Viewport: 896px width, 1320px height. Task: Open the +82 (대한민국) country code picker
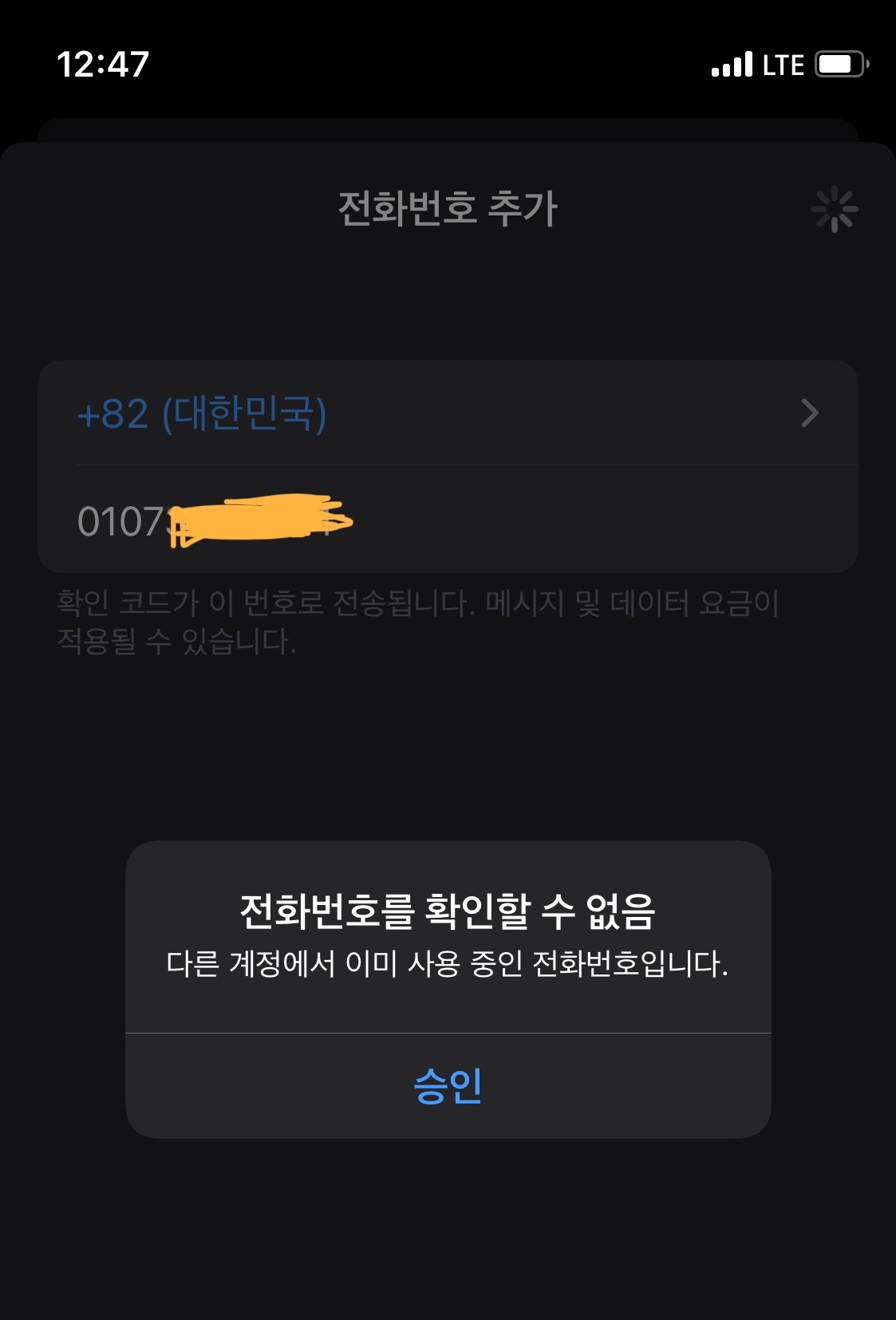(x=447, y=413)
